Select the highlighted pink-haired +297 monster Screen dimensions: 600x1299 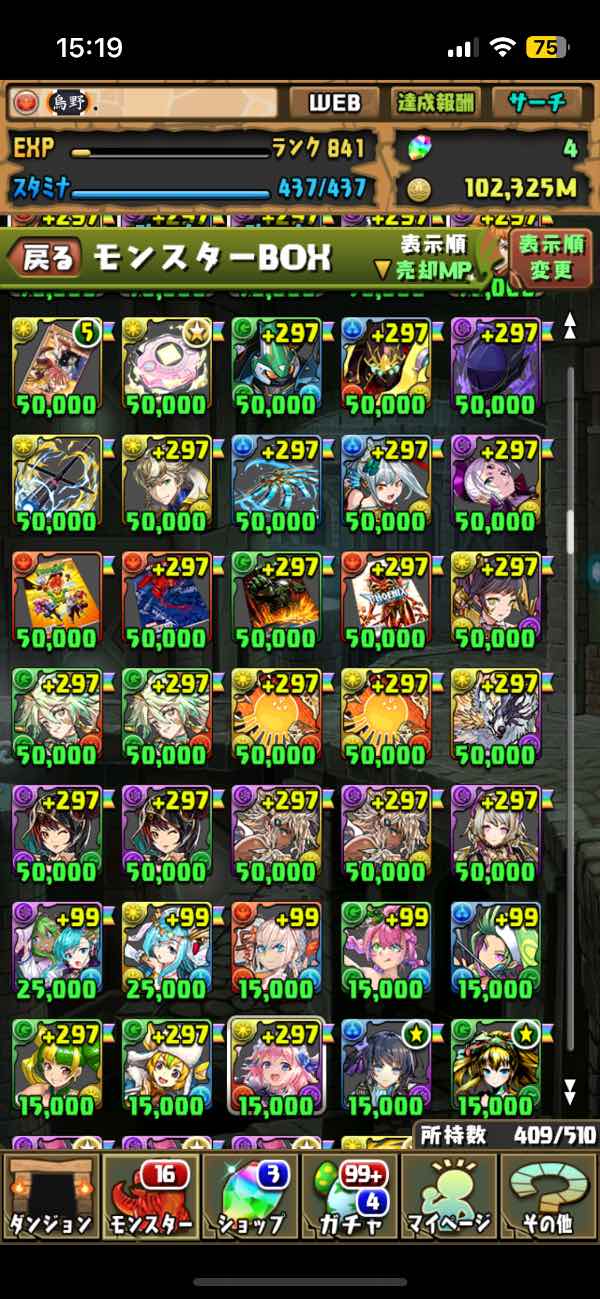coord(276,1065)
